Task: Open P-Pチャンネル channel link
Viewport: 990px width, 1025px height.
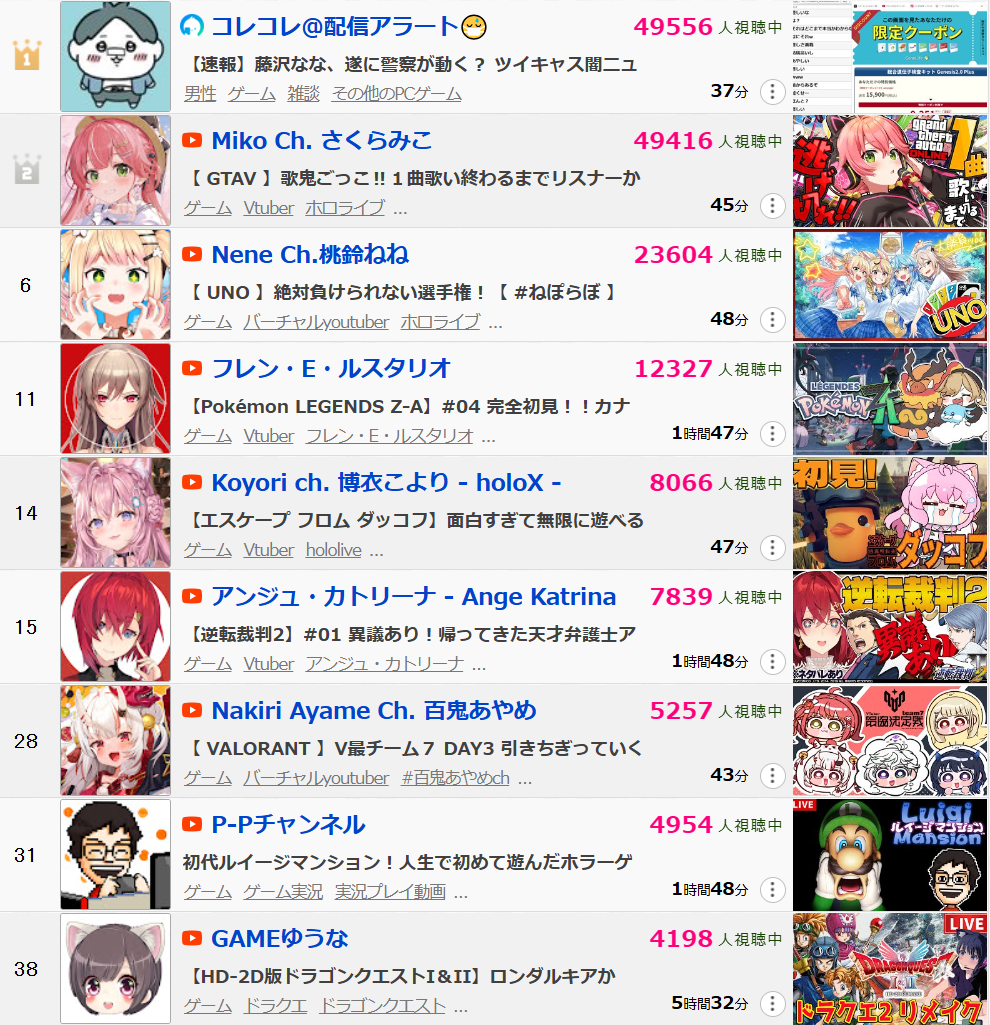Action: pyautogui.click(x=288, y=824)
